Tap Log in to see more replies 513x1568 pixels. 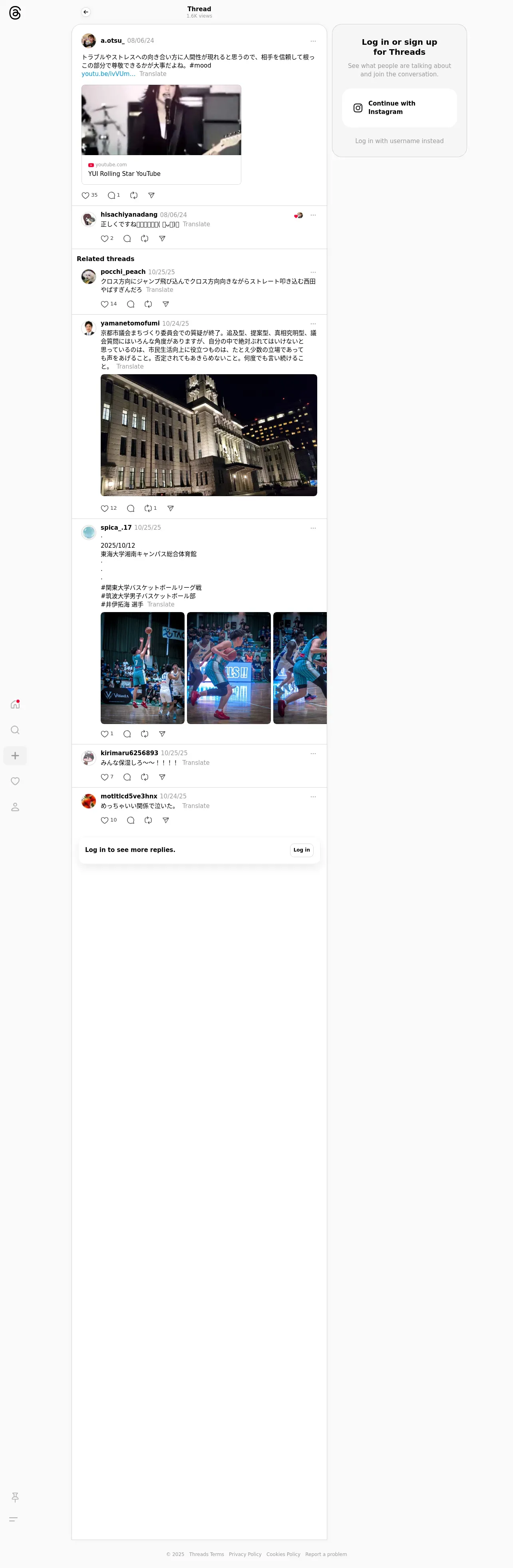[x=301, y=850]
